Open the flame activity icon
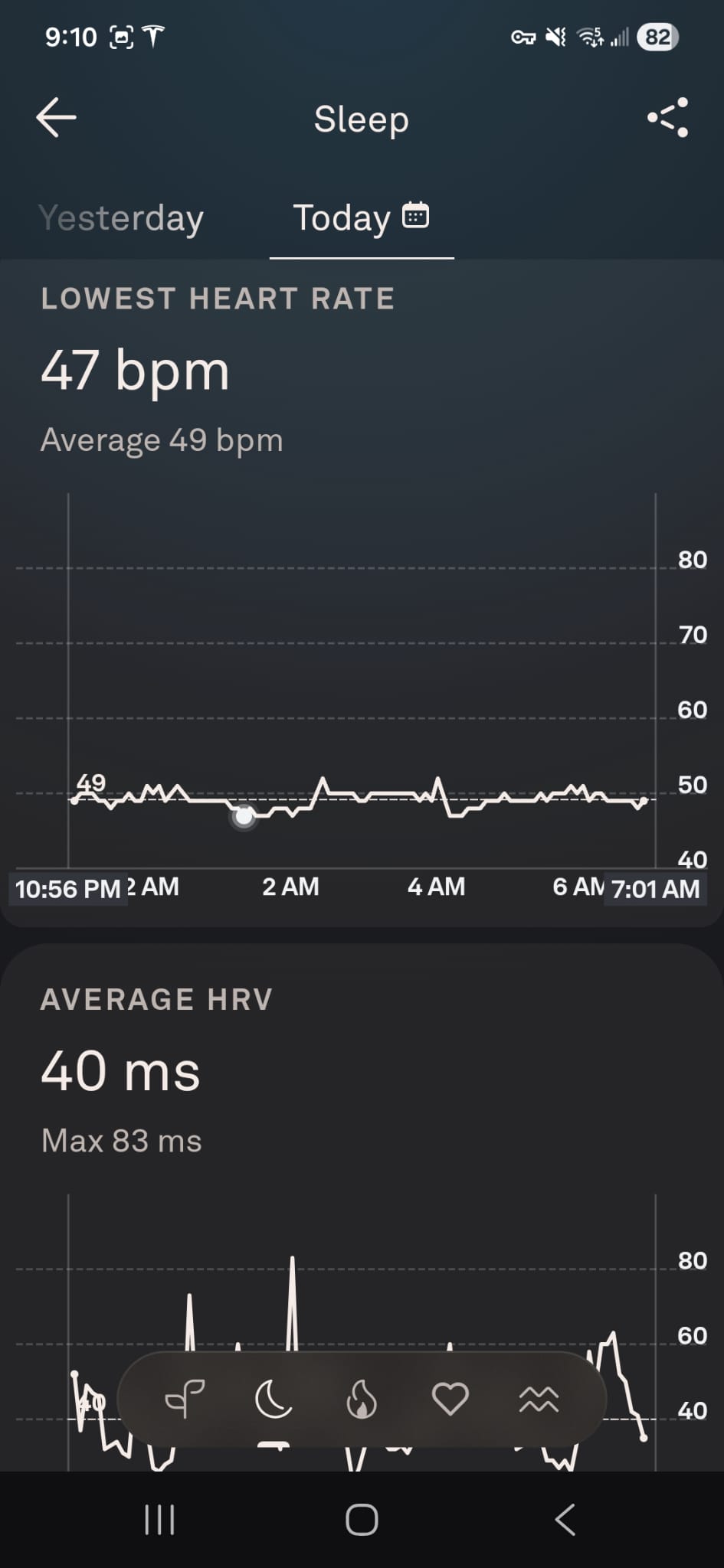 (362, 1400)
